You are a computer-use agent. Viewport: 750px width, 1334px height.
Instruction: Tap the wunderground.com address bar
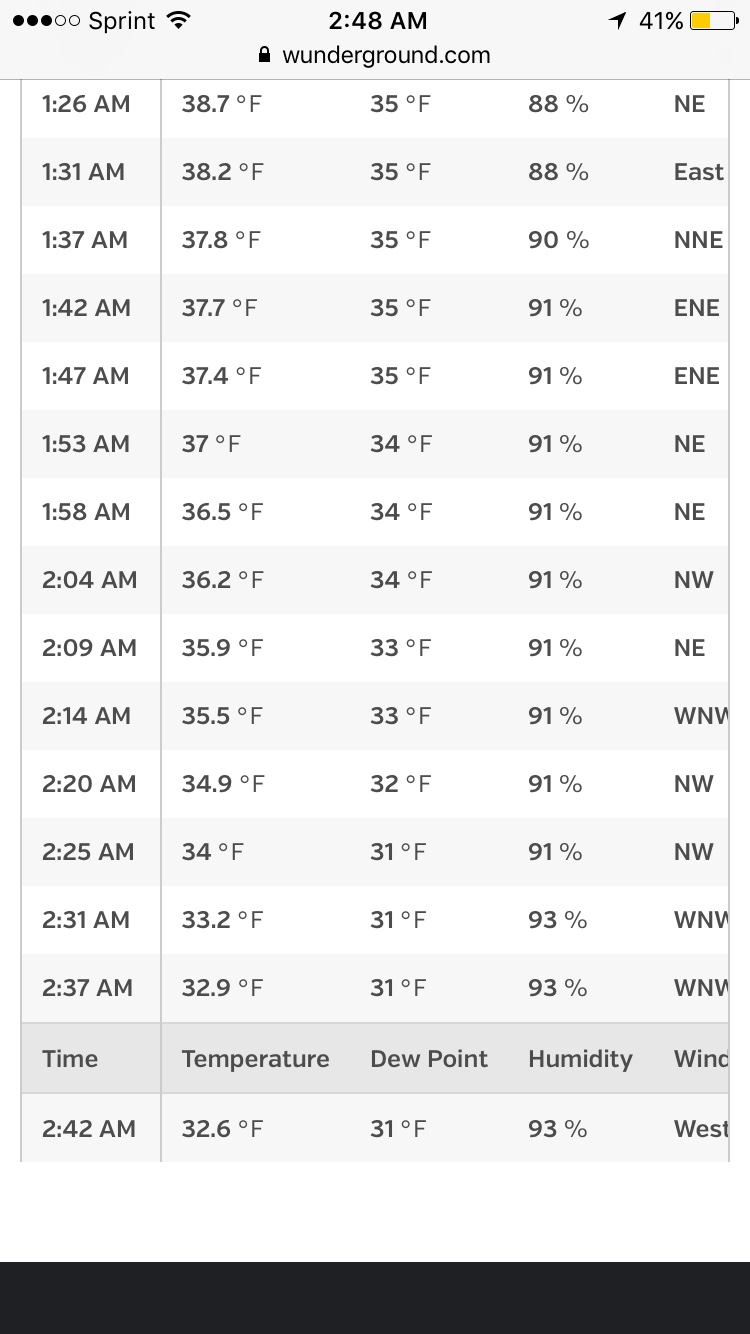coord(375,55)
